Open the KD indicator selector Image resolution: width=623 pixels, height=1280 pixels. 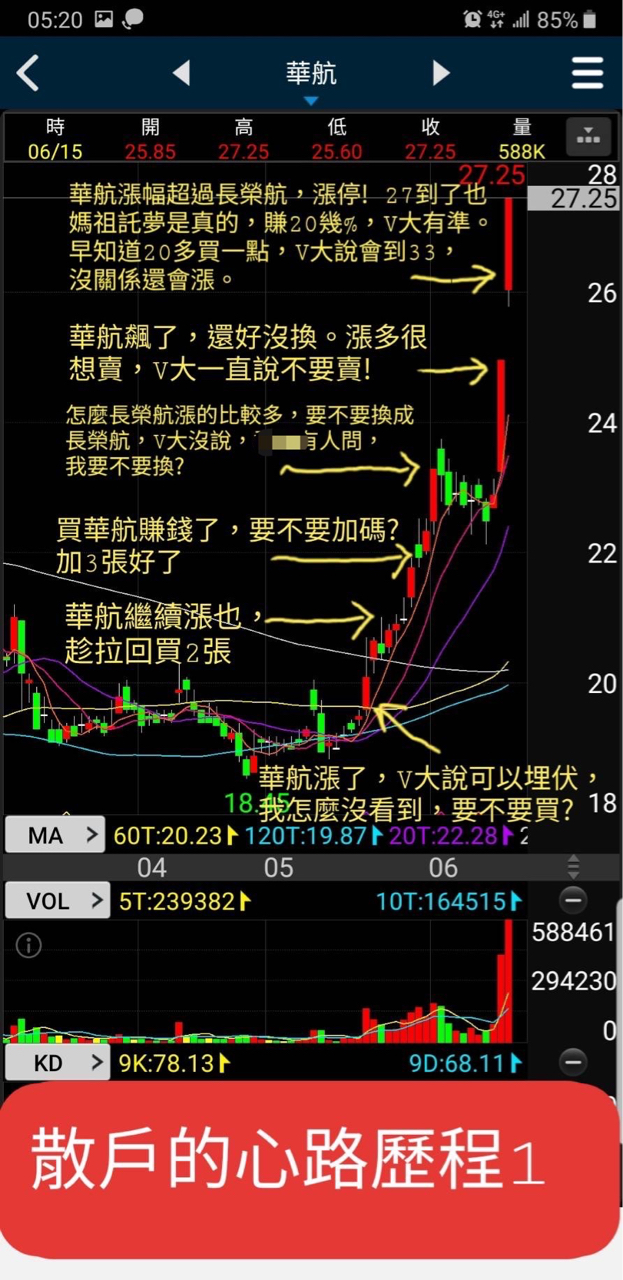click(x=57, y=1062)
